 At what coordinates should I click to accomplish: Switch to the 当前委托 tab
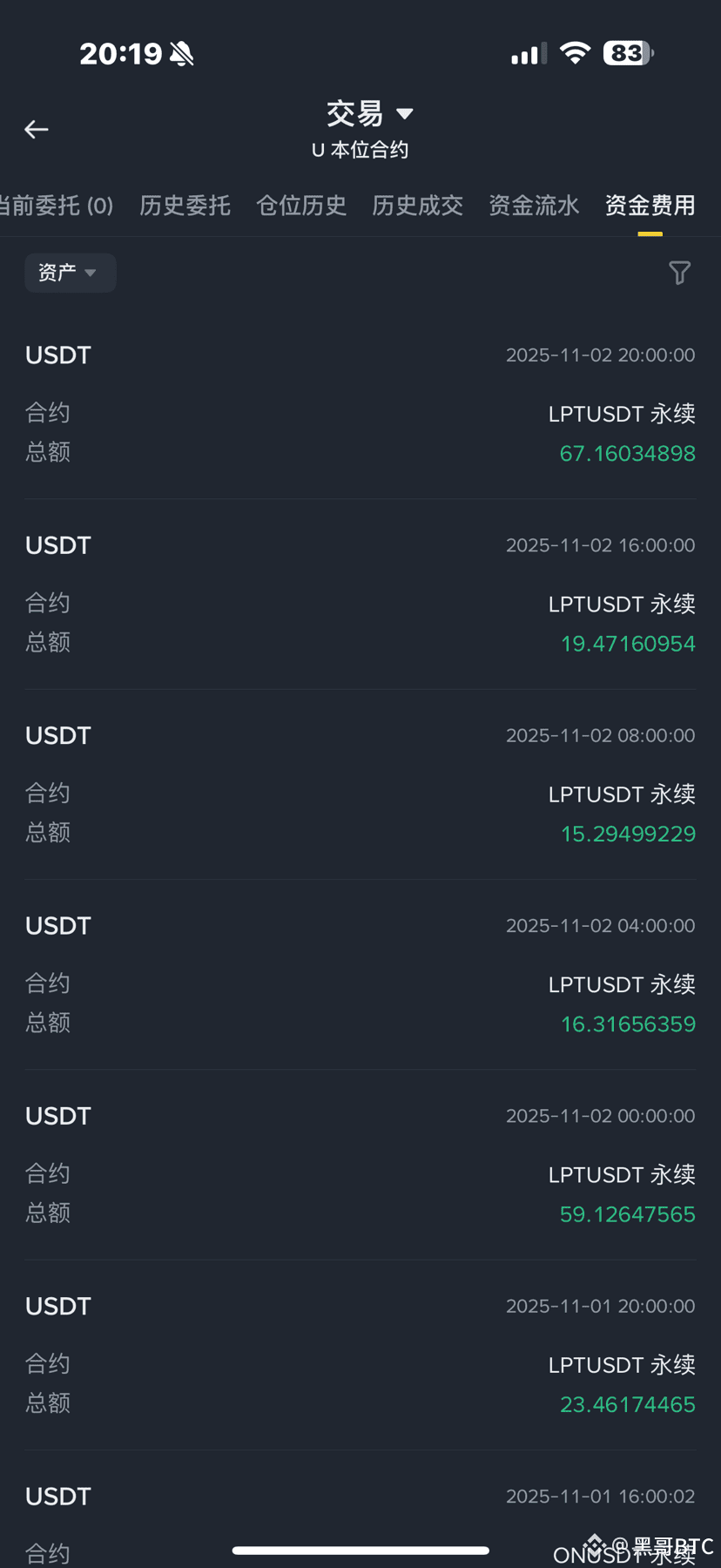click(56, 206)
